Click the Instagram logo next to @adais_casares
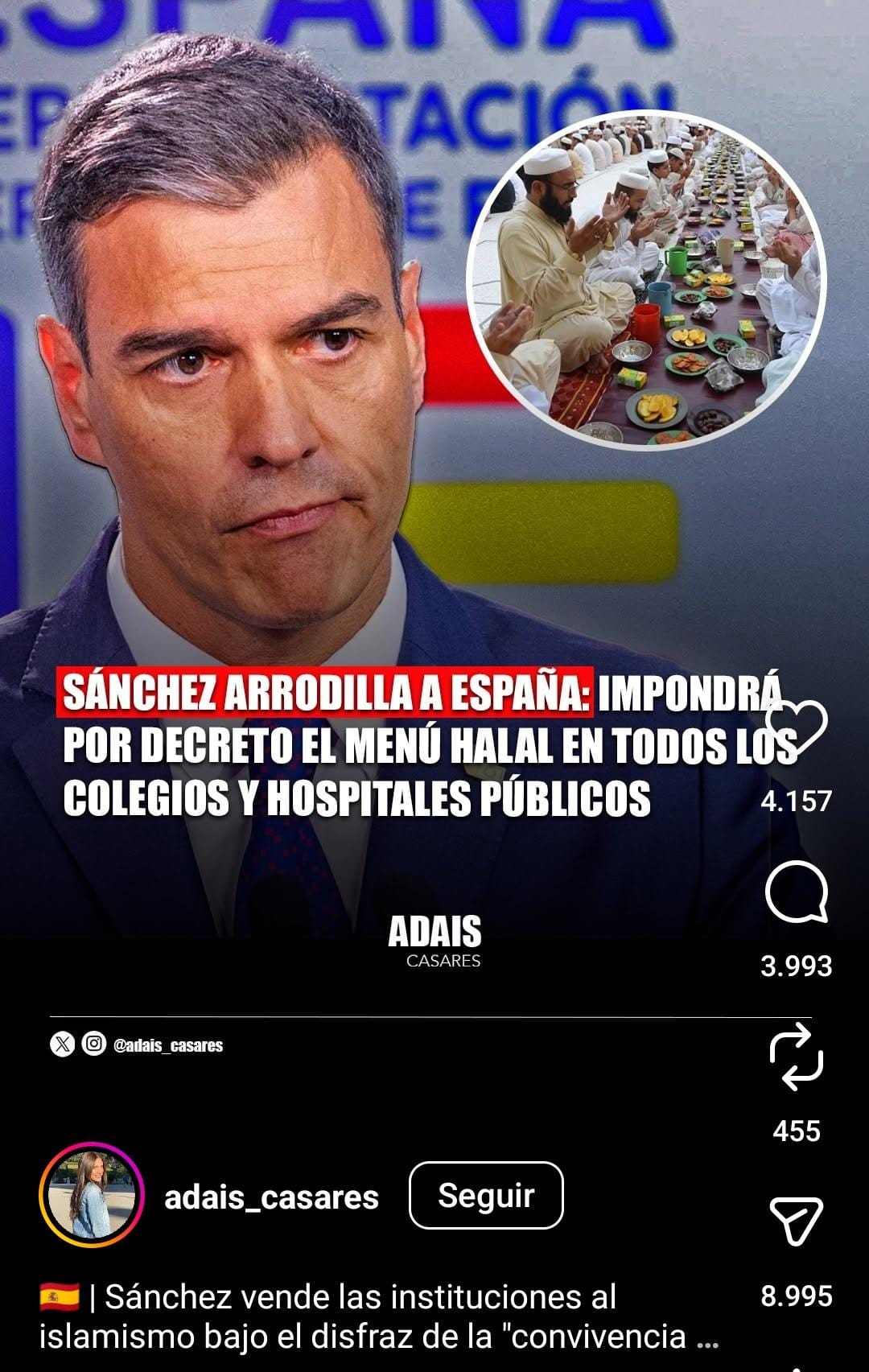Image resolution: width=869 pixels, height=1372 pixels. [x=93, y=1044]
